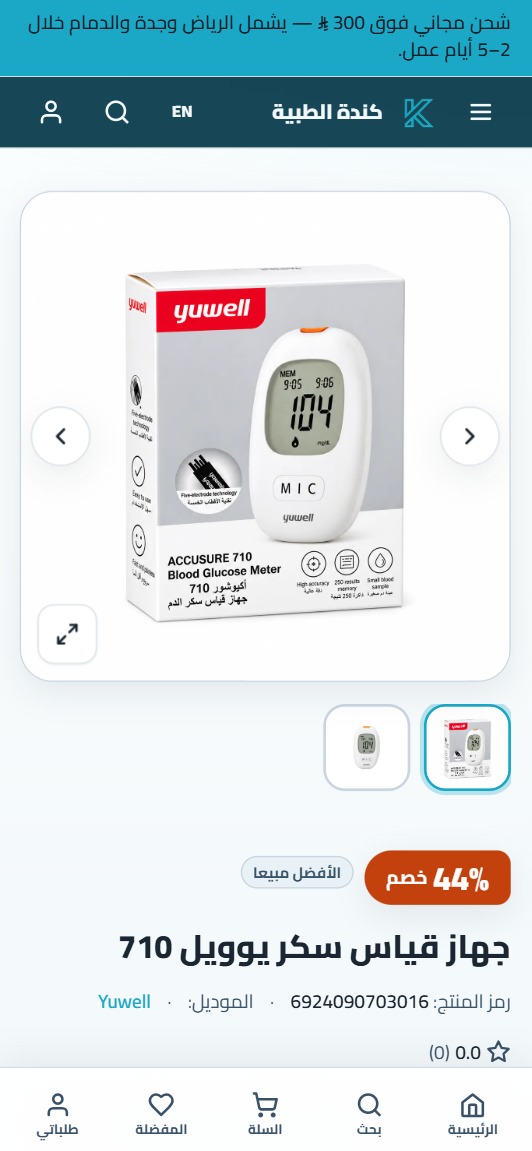The image size is (532, 1151).
Task: Select the glucose meter device thumbnail
Action: 367,747
